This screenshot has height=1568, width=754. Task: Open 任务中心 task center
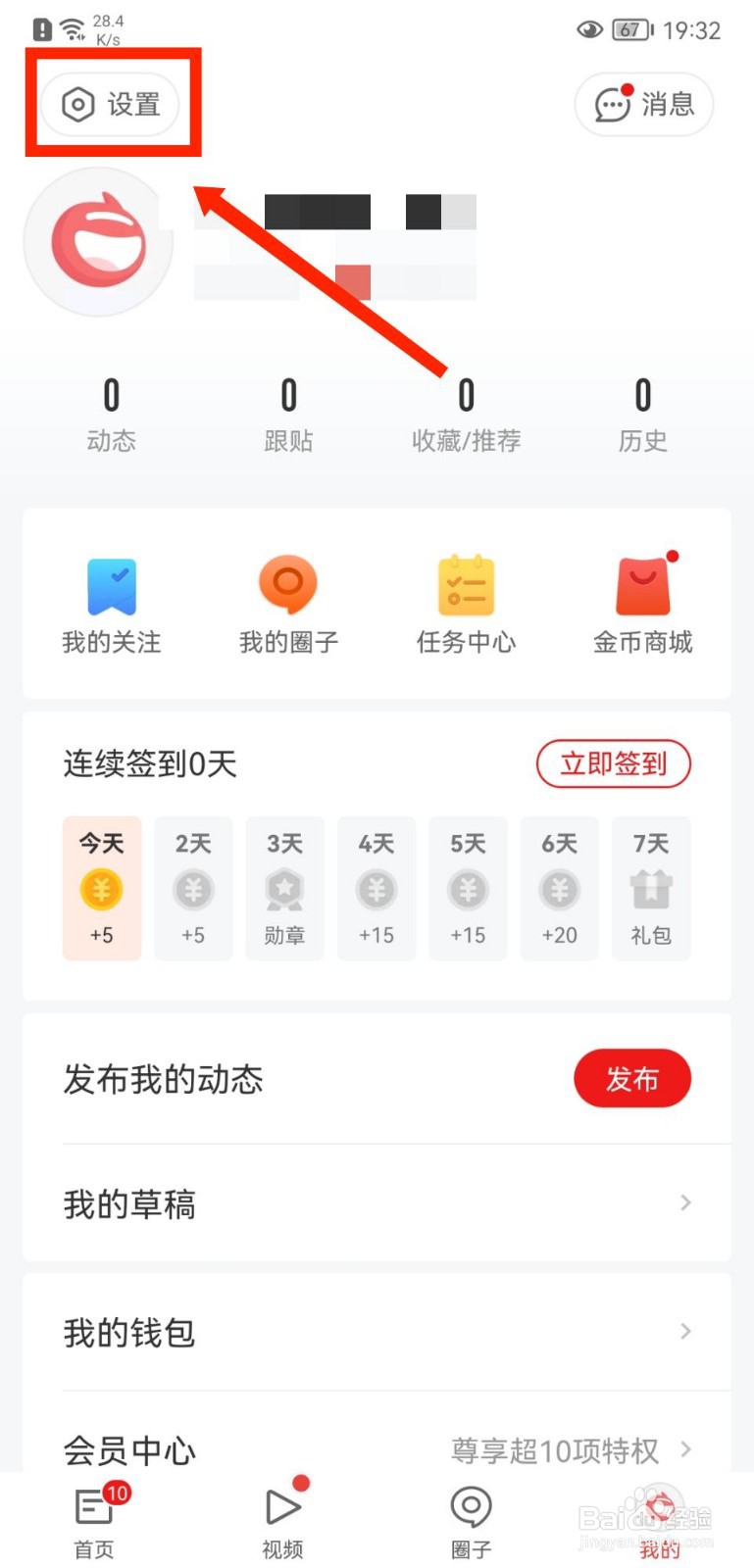click(x=466, y=605)
